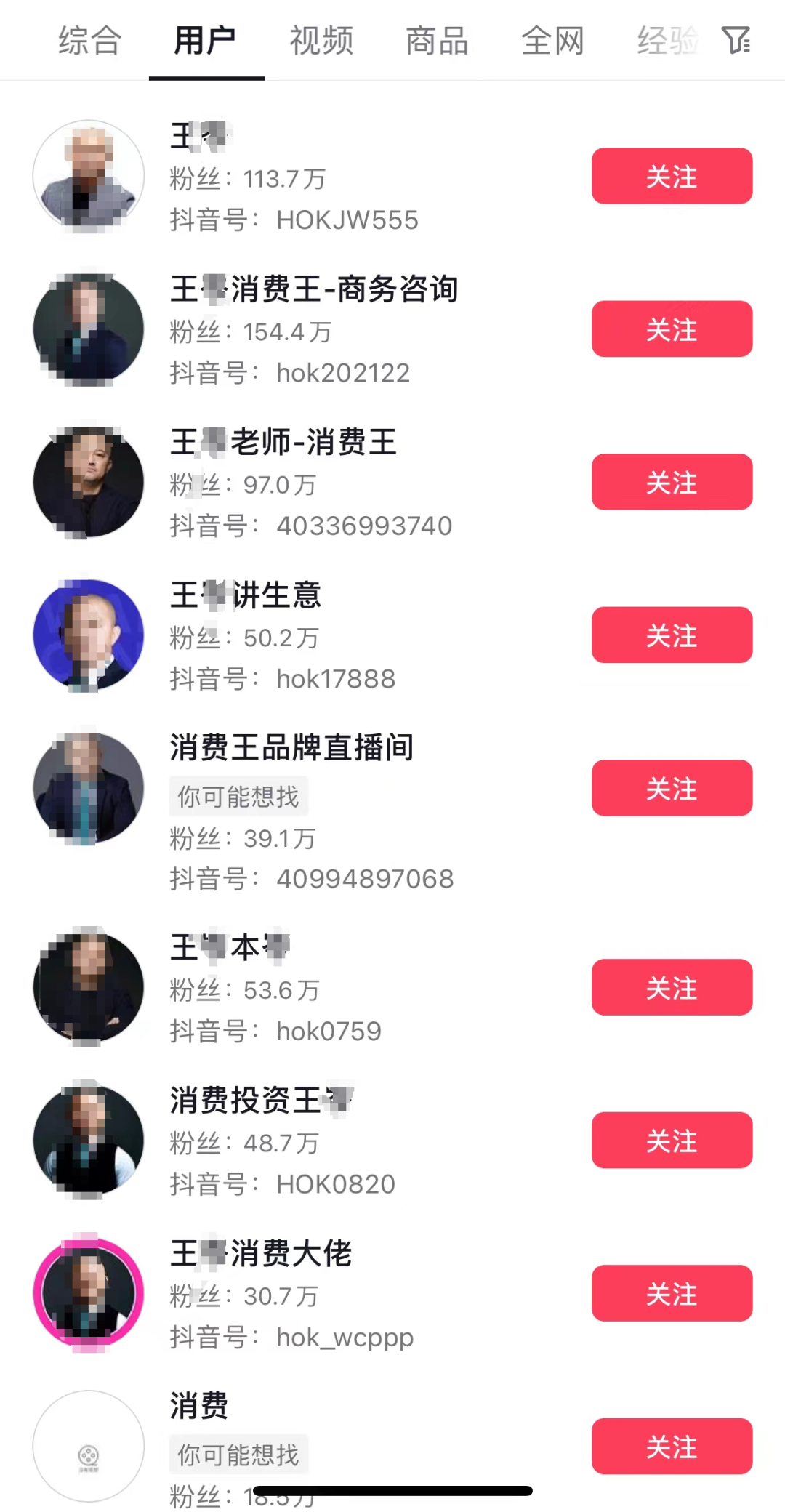Switch to the 全网 tab
This screenshot has height=1512, width=785.
tap(552, 41)
